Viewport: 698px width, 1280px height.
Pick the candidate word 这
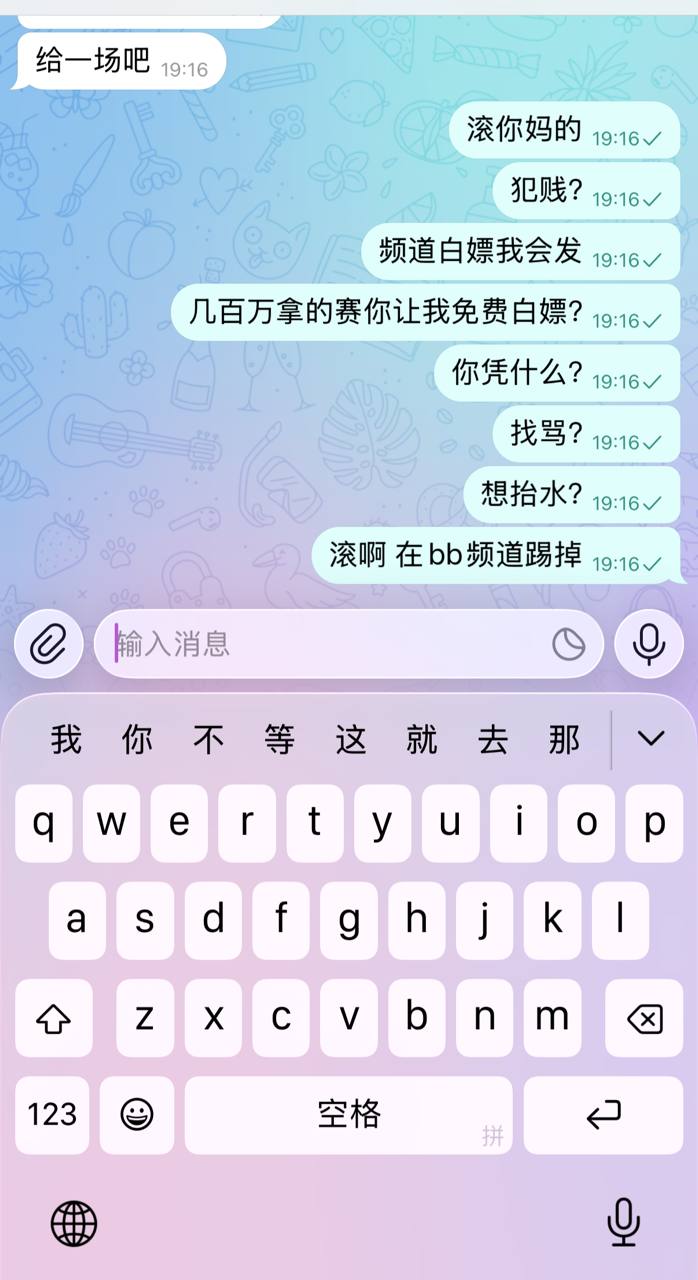pos(351,740)
